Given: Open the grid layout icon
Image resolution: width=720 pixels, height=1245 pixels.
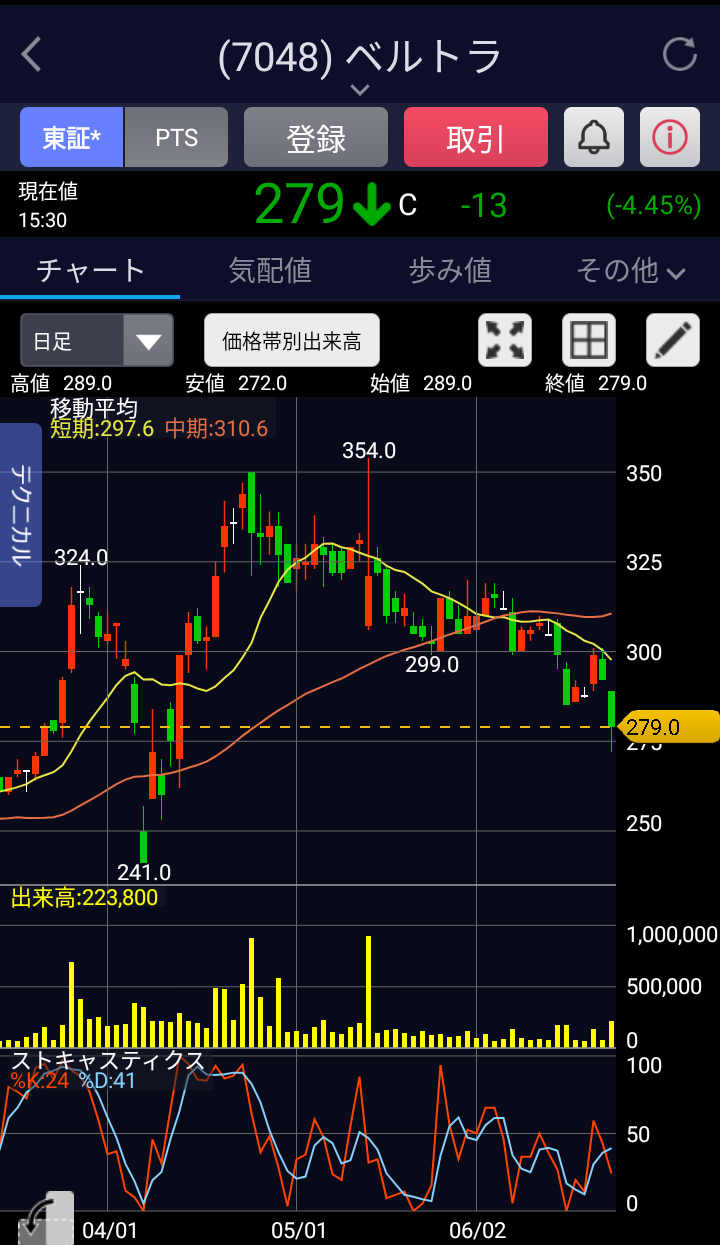Looking at the screenshot, I should pyautogui.click(x=589, y=341).
